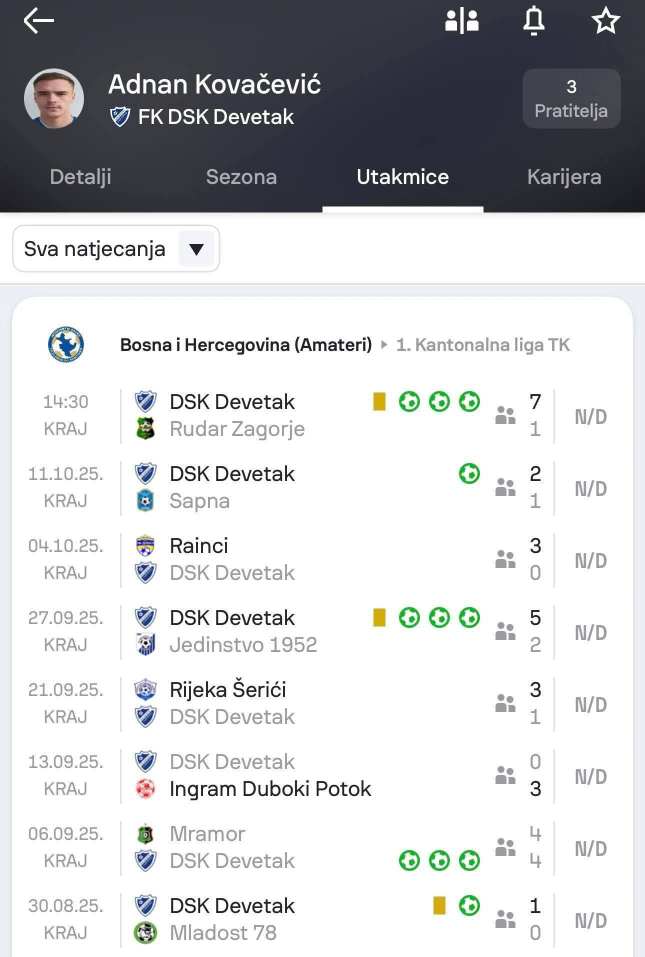Switch to the Sezona tab
645x957 pixels.
click(241, 177)
